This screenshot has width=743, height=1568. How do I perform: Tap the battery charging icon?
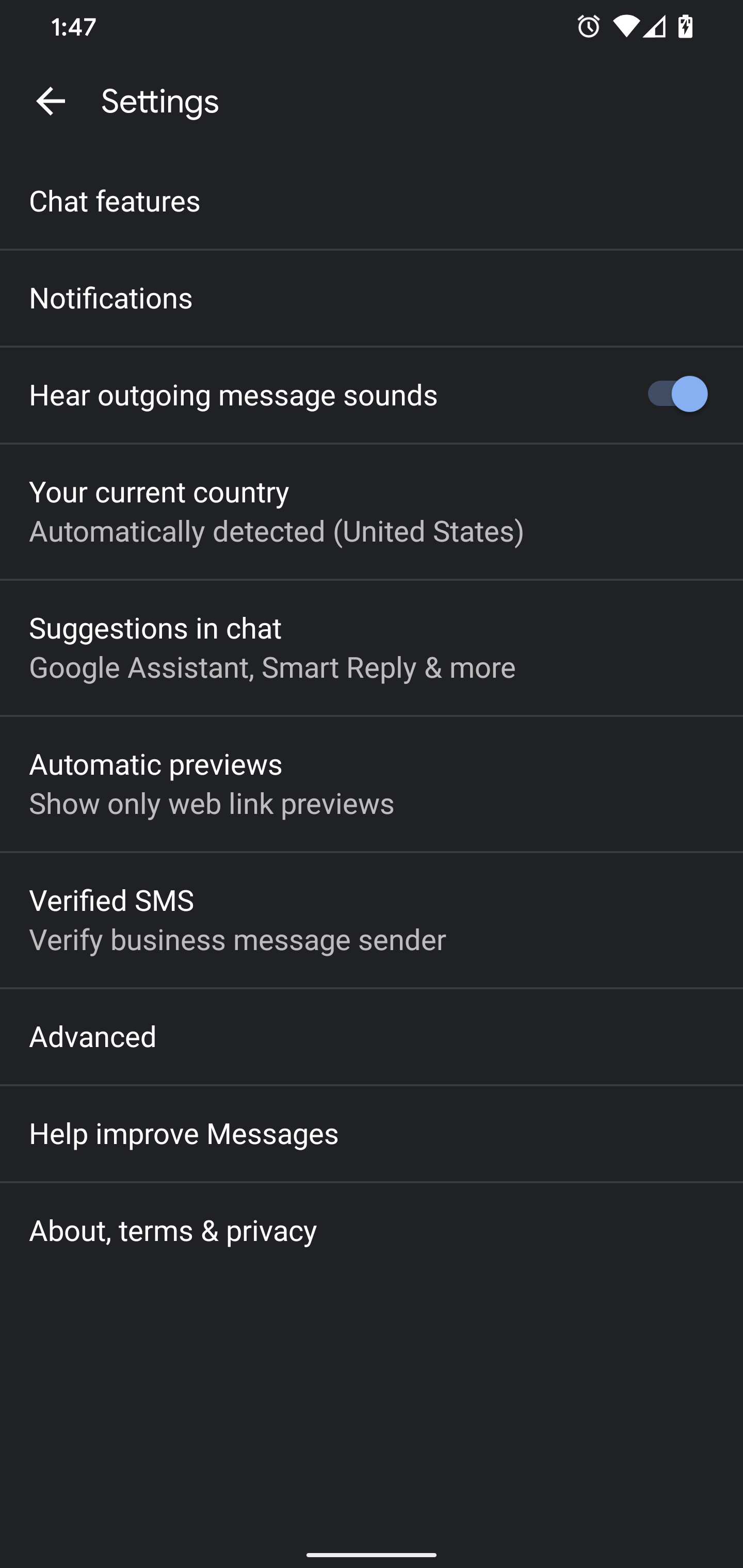click(686, 26)
